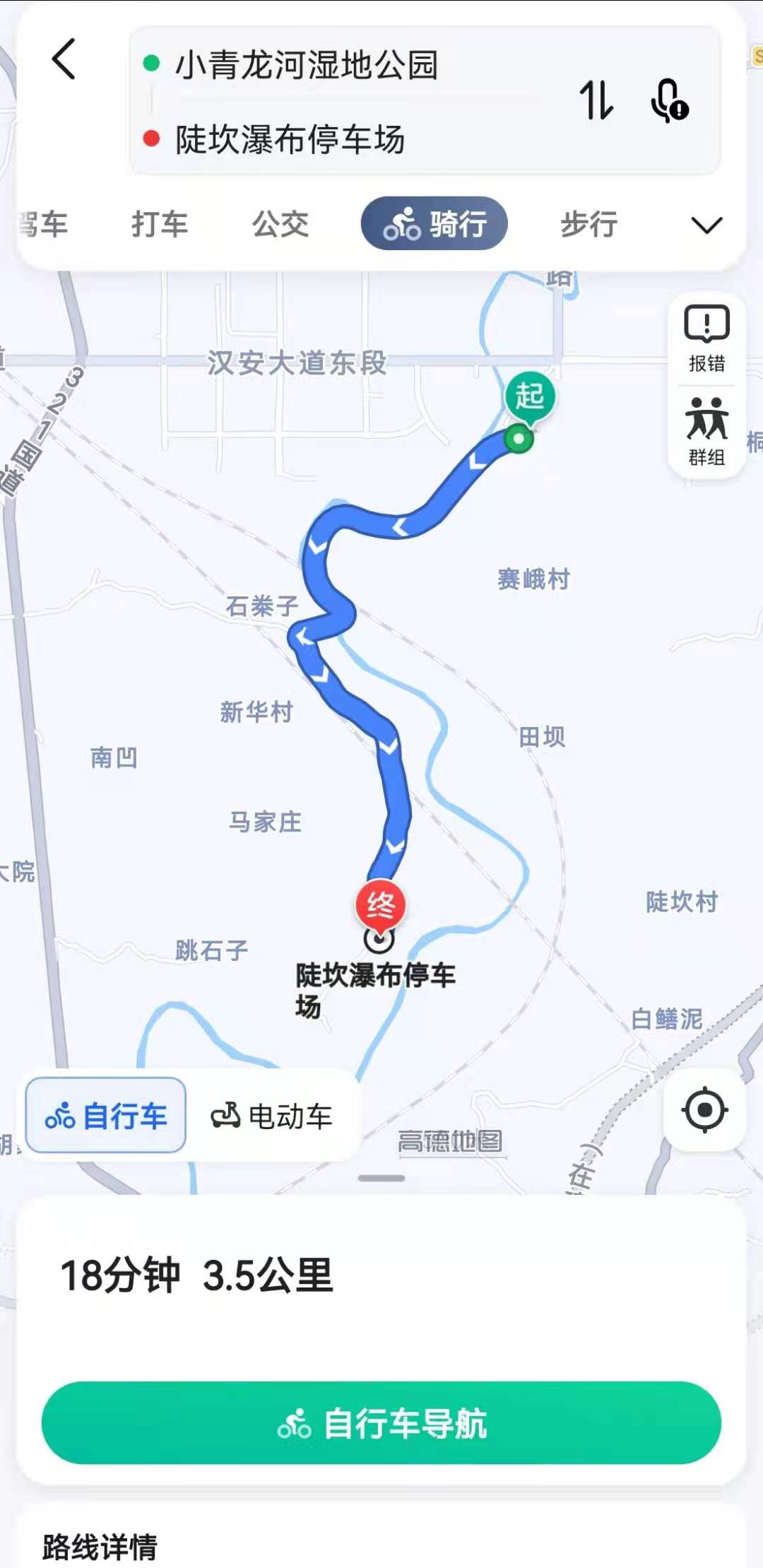Choose the 电动车 e-bike option
The width and height of the screenshot is (763, 1568).
point(272,1116)
